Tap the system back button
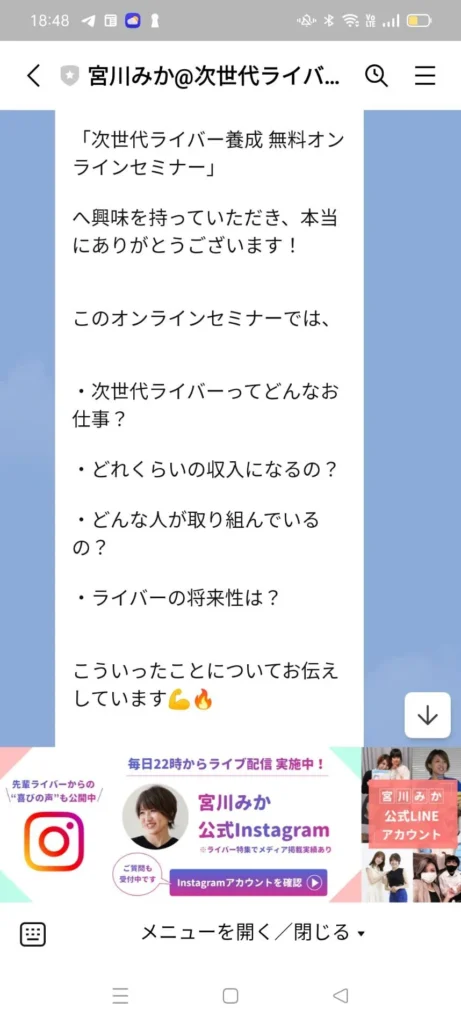Screen dimensions: 461x1024 (340, 995)
